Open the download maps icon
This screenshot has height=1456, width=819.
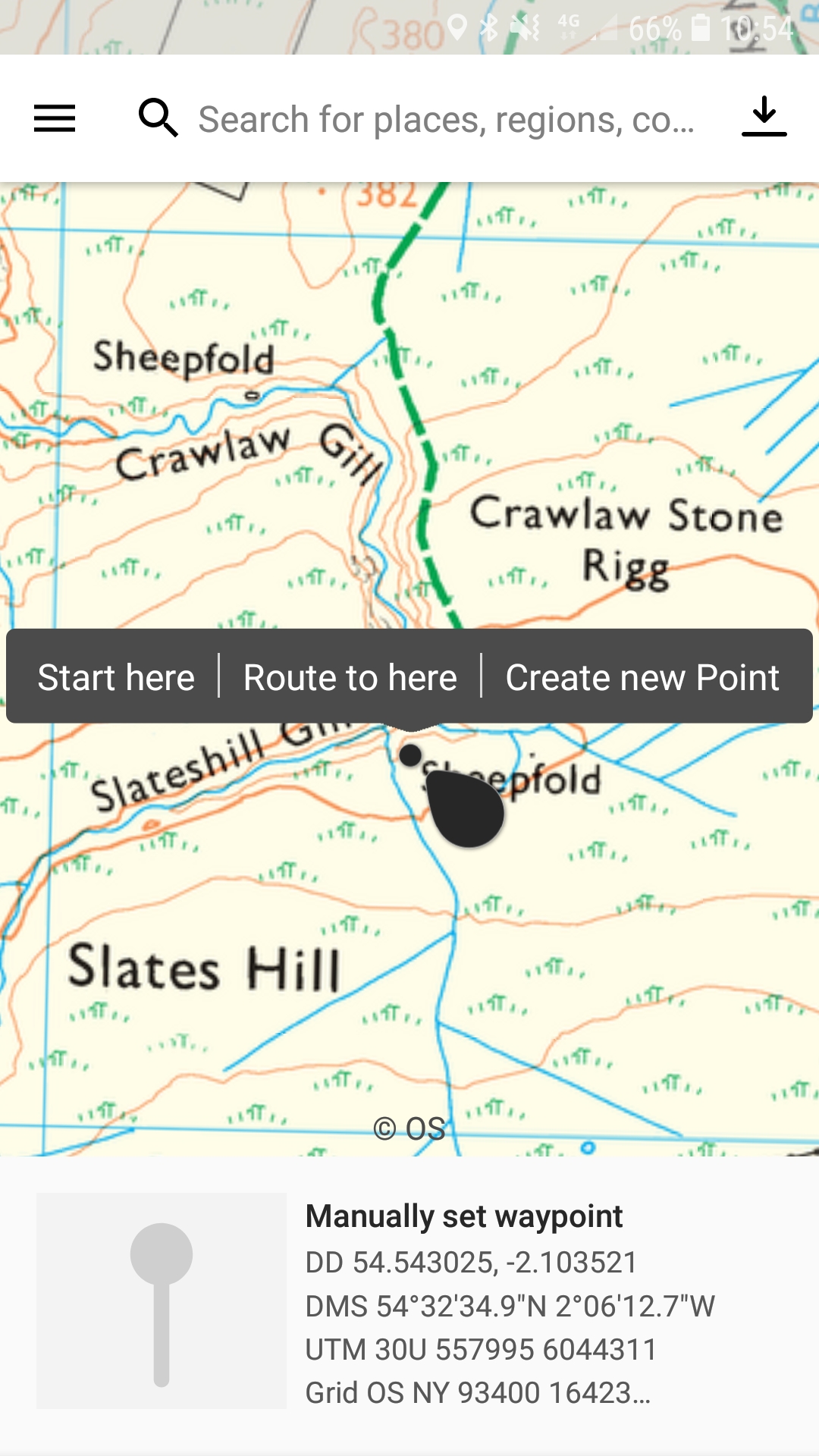pos(764,117)
